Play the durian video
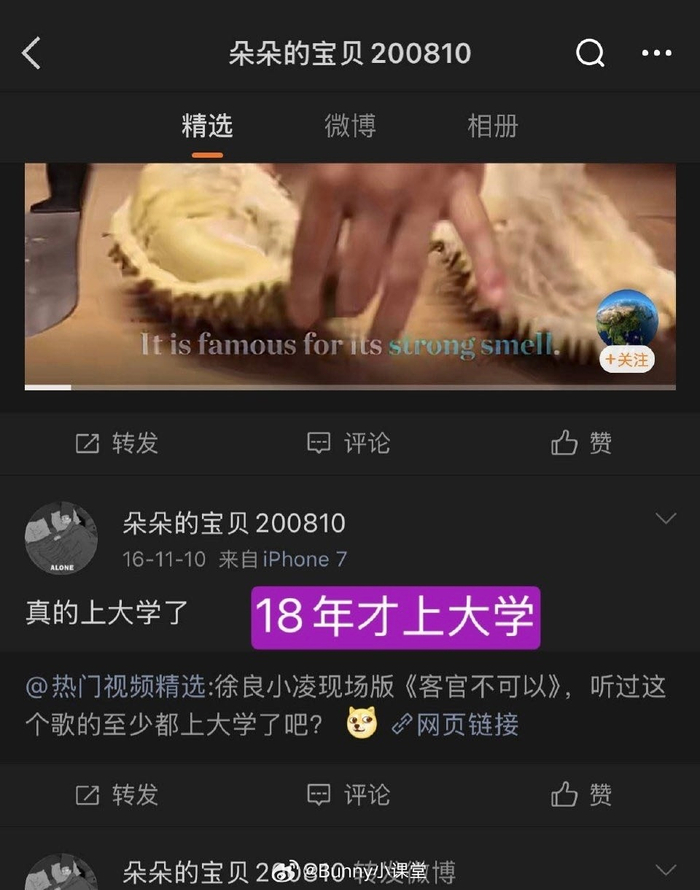The width and height of the screenshot is (700, 890). point(350,275)
